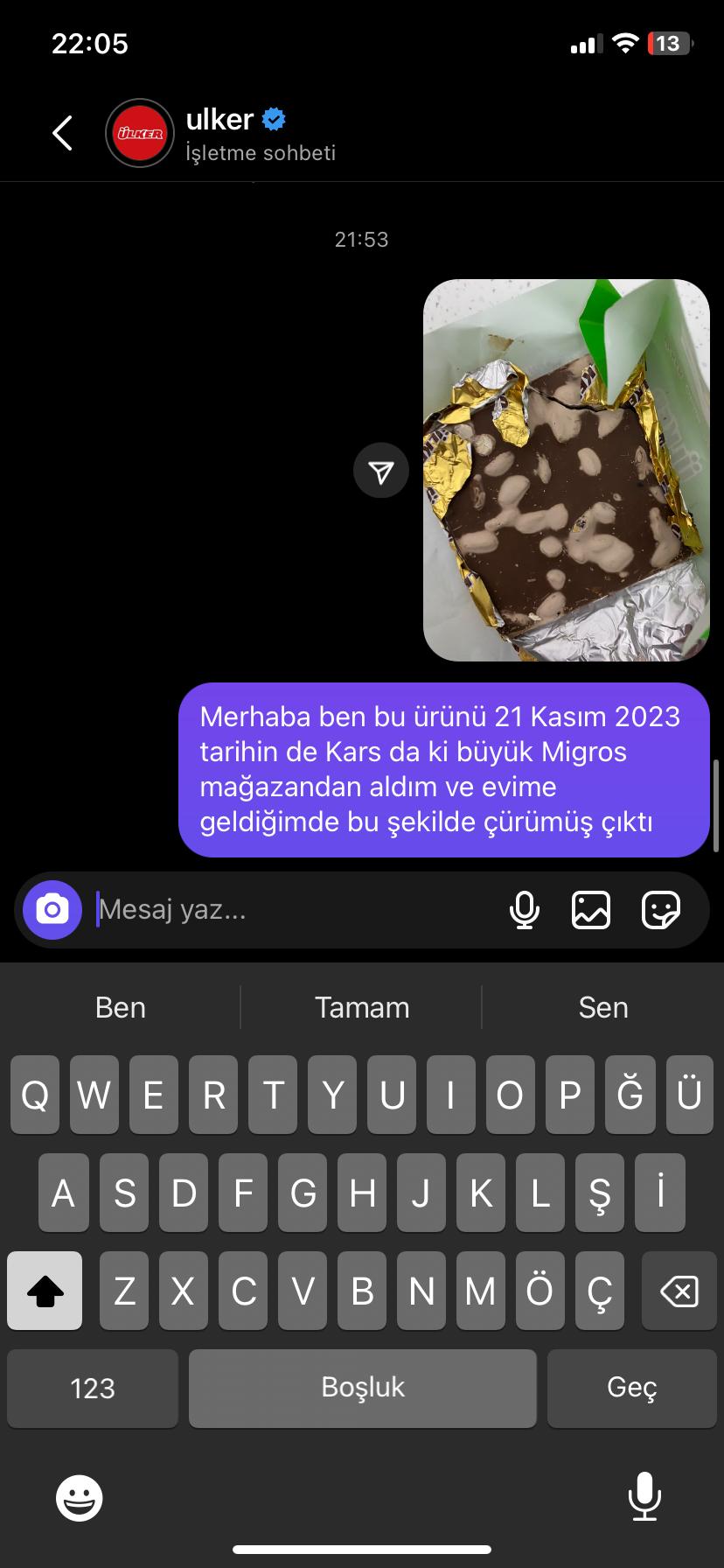Forward the chocolate photo with the share arrow
Viewport: 724px width, 1568px height.
(x=380, y=470)
